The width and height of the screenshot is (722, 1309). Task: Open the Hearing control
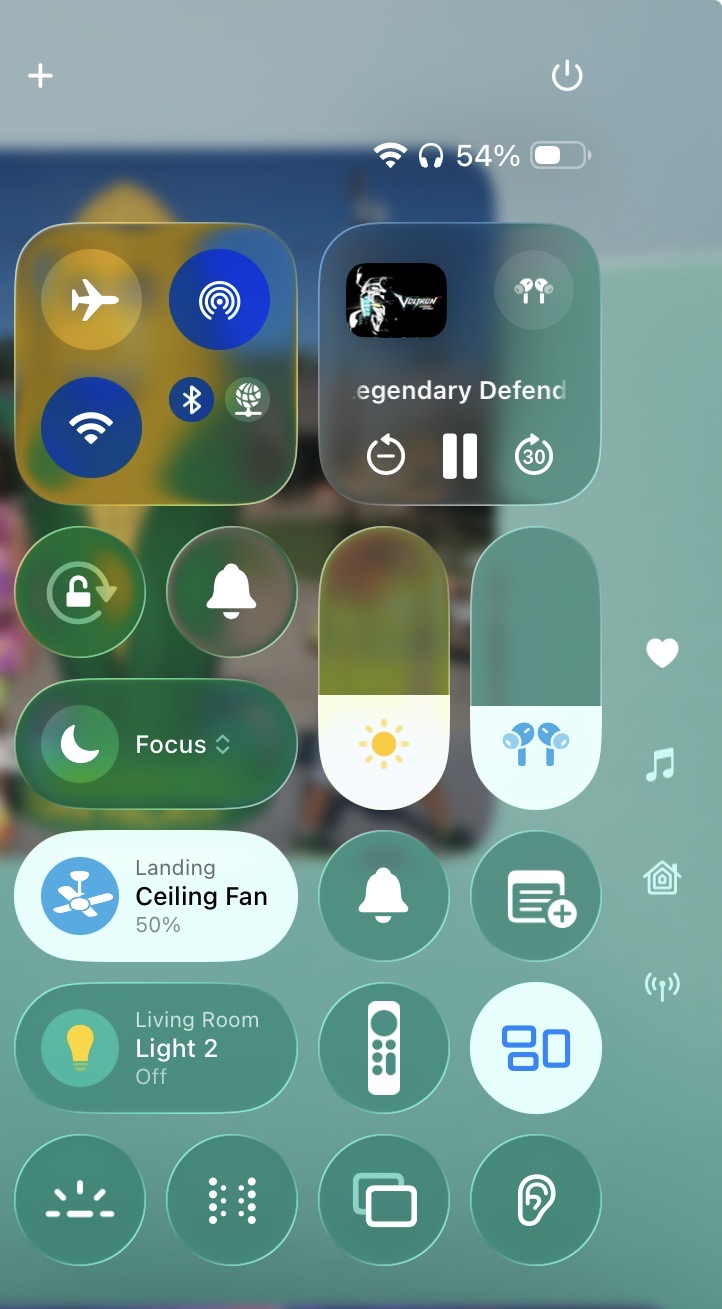tap(536, 1200)
